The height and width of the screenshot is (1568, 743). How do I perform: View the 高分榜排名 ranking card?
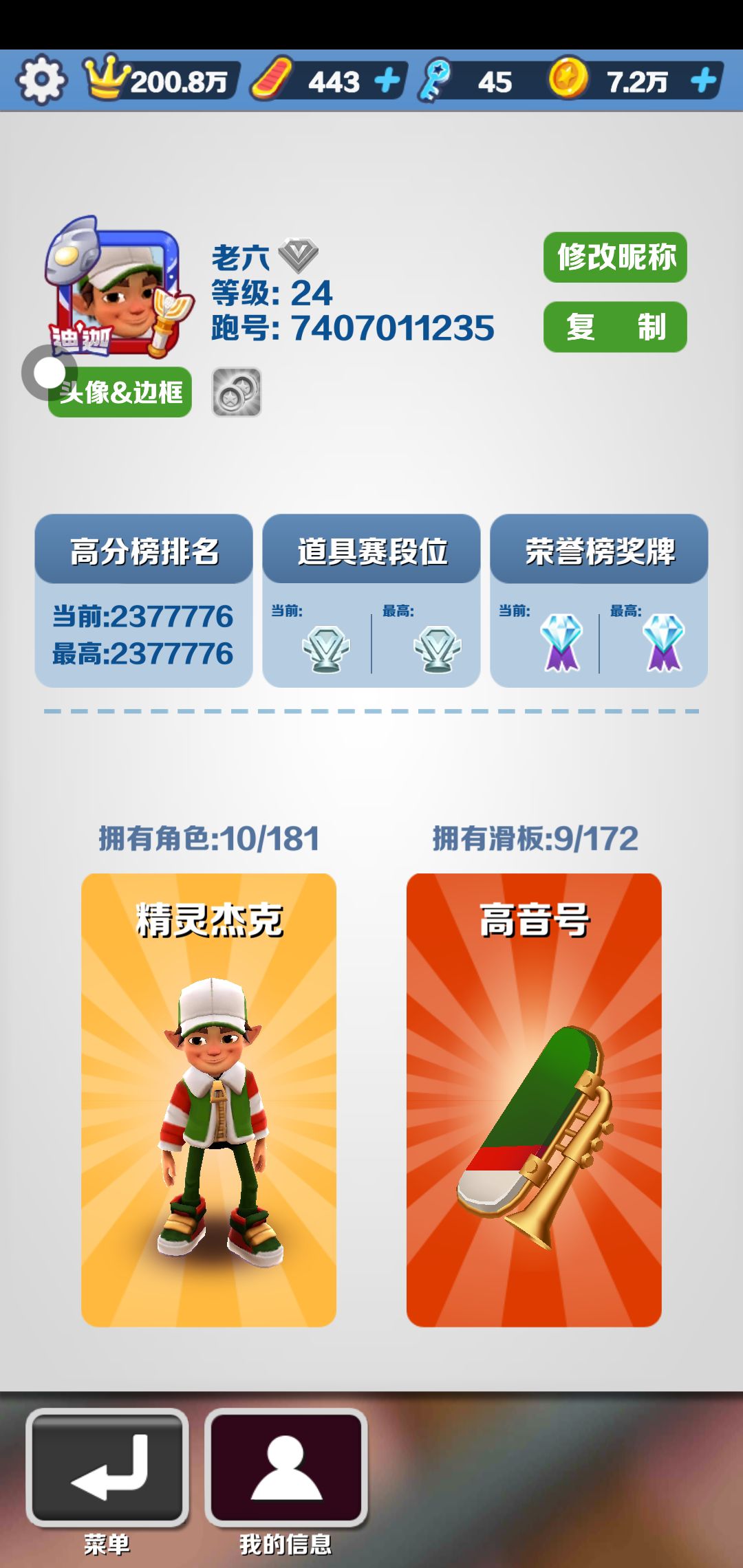click(144, 600)
